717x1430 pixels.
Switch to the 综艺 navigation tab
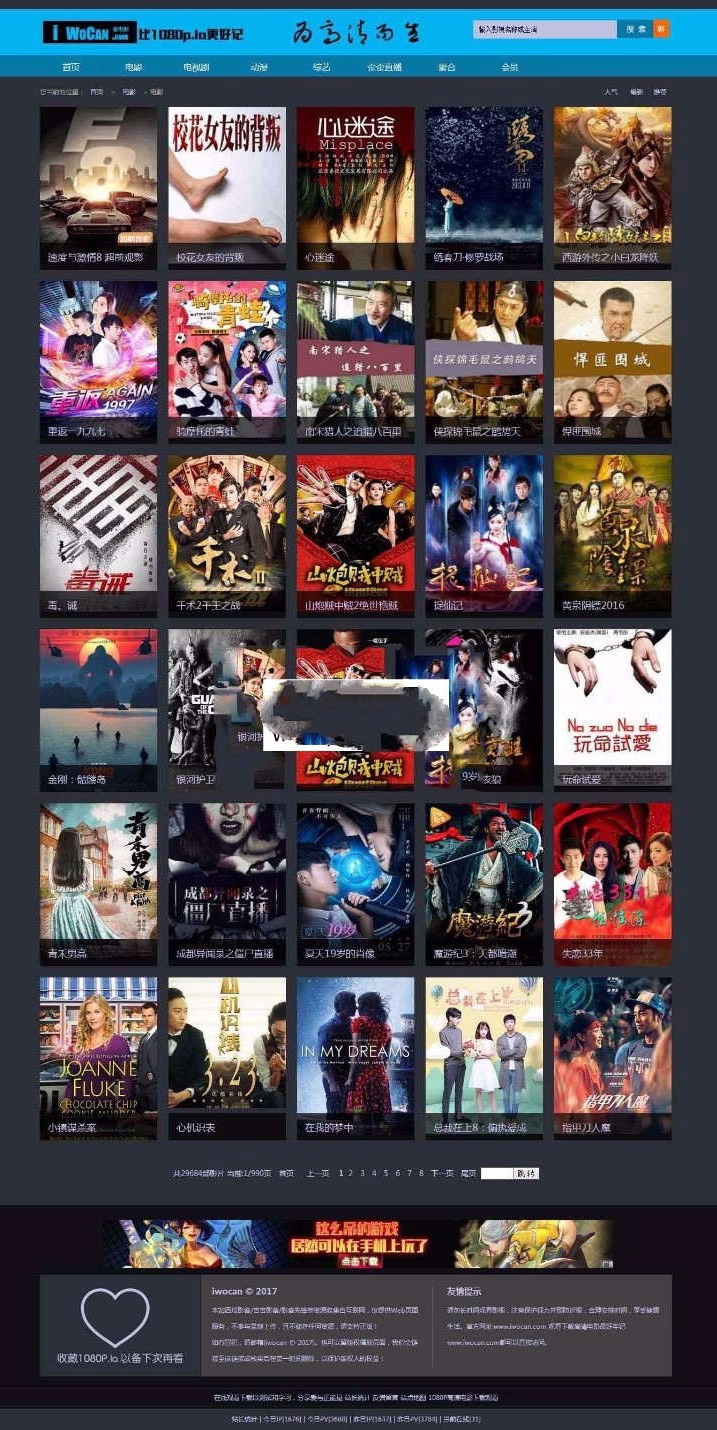tap(321, 67)
